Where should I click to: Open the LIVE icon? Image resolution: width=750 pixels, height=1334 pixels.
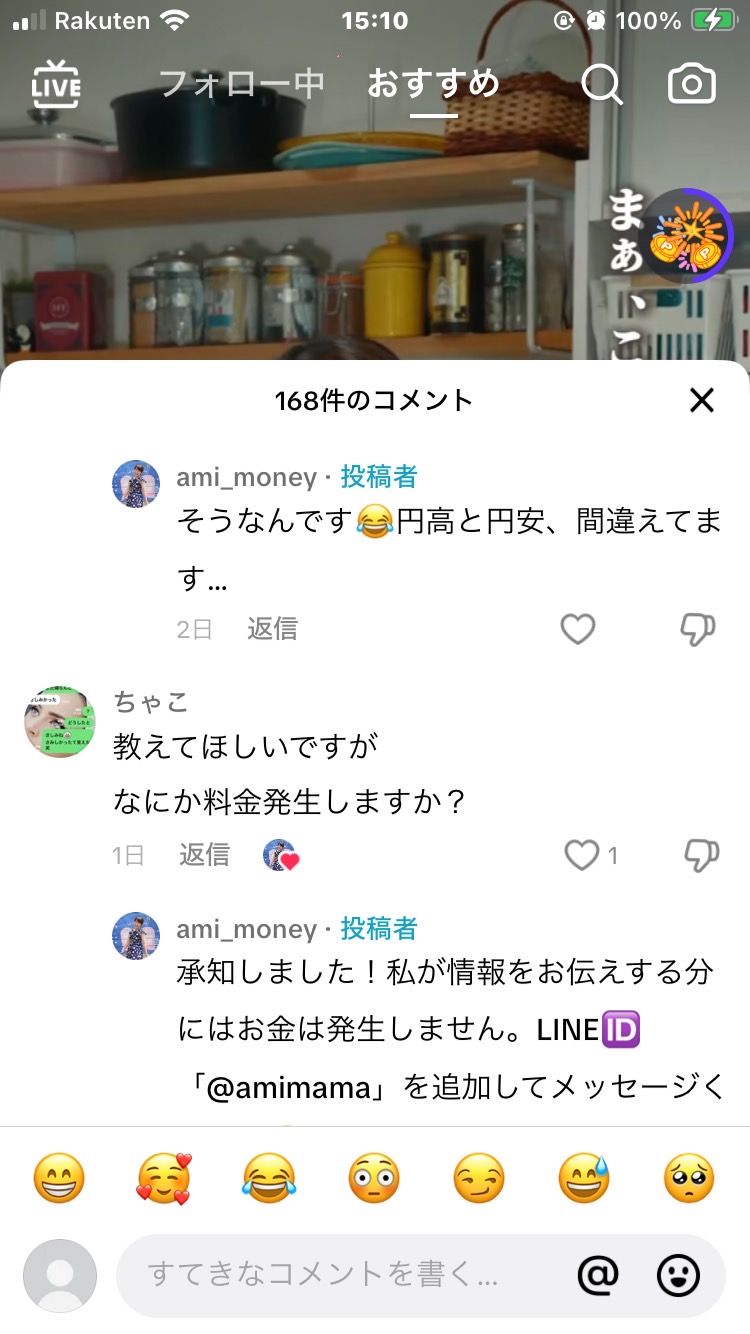56,84
